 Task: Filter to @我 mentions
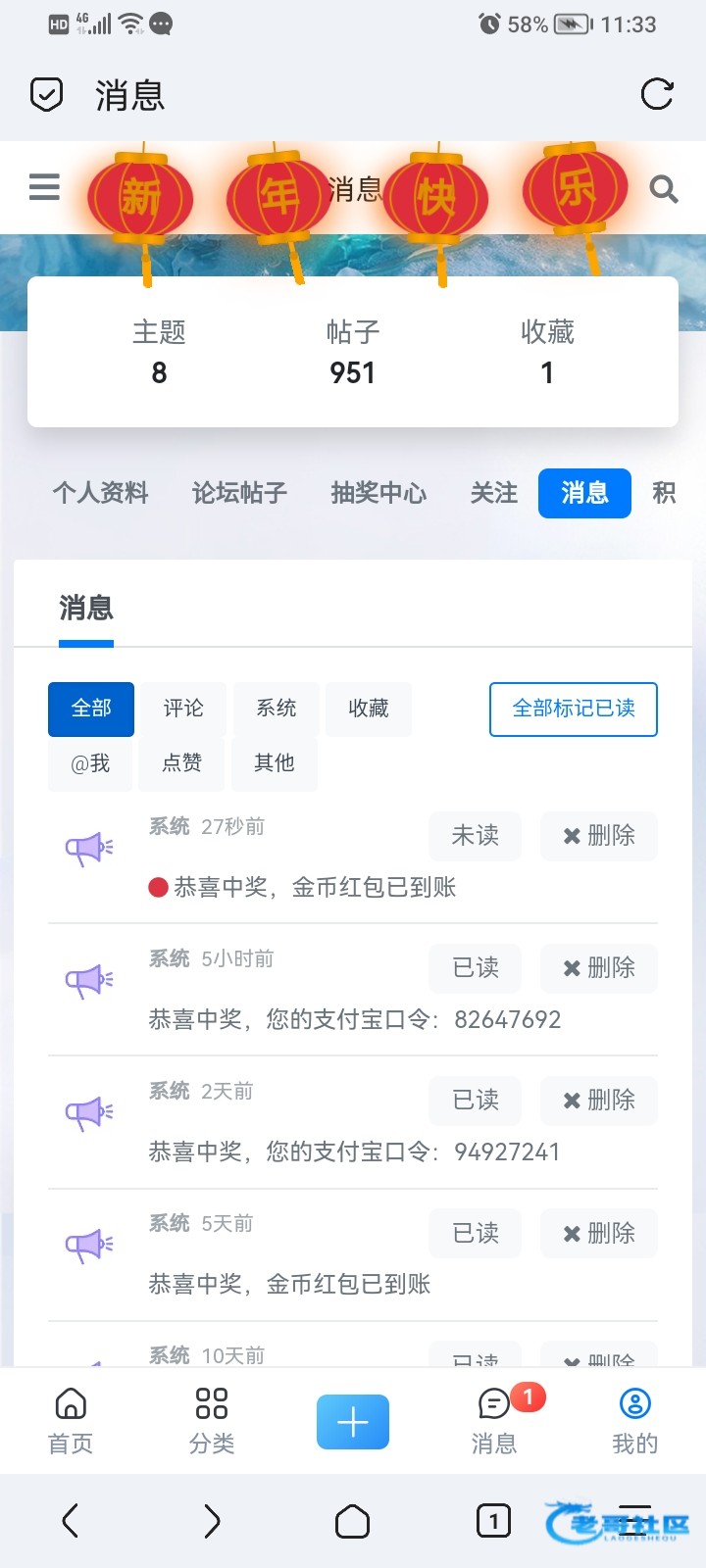(90, 763)
